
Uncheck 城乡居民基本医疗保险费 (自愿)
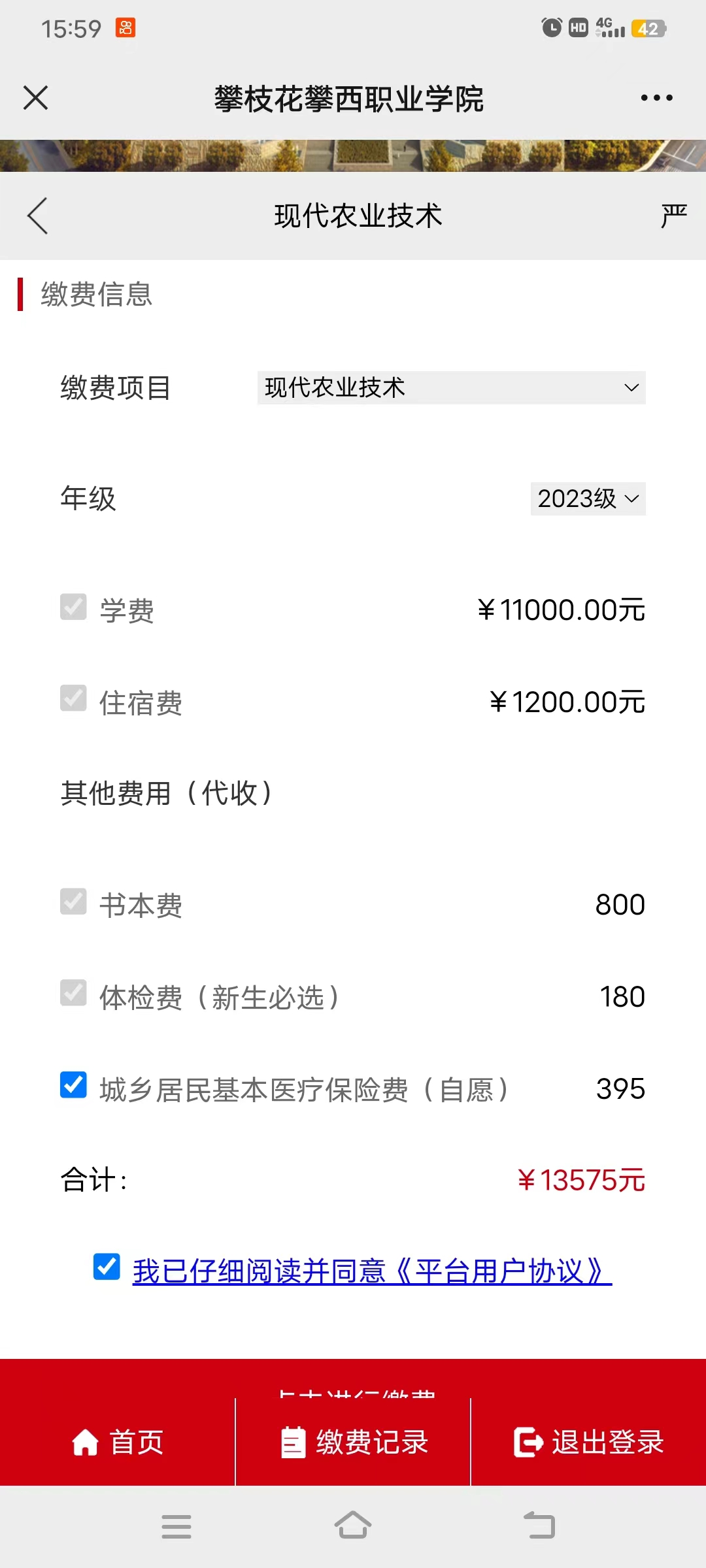pyautogui.click(x=73, y=1085)
